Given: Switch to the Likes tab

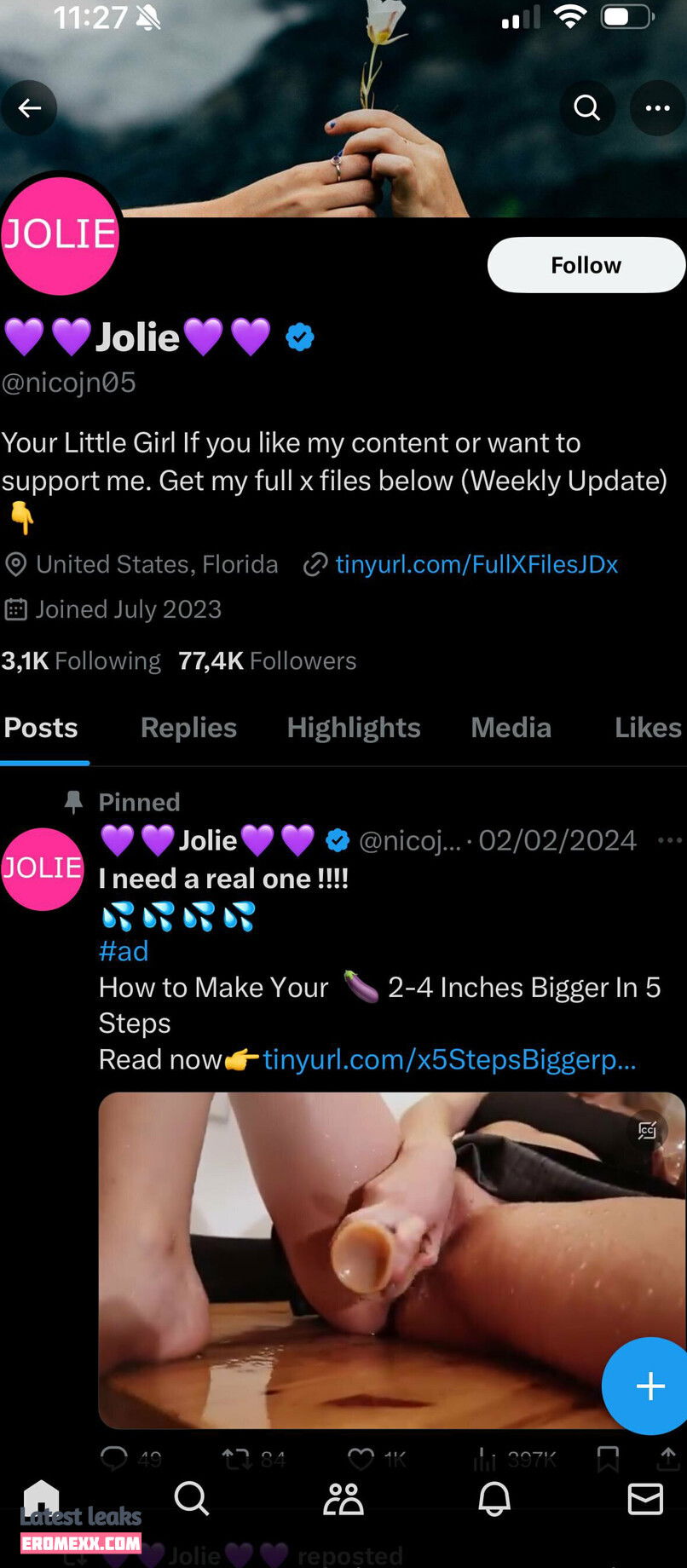Looking at the screenshot, I should 647,728.
